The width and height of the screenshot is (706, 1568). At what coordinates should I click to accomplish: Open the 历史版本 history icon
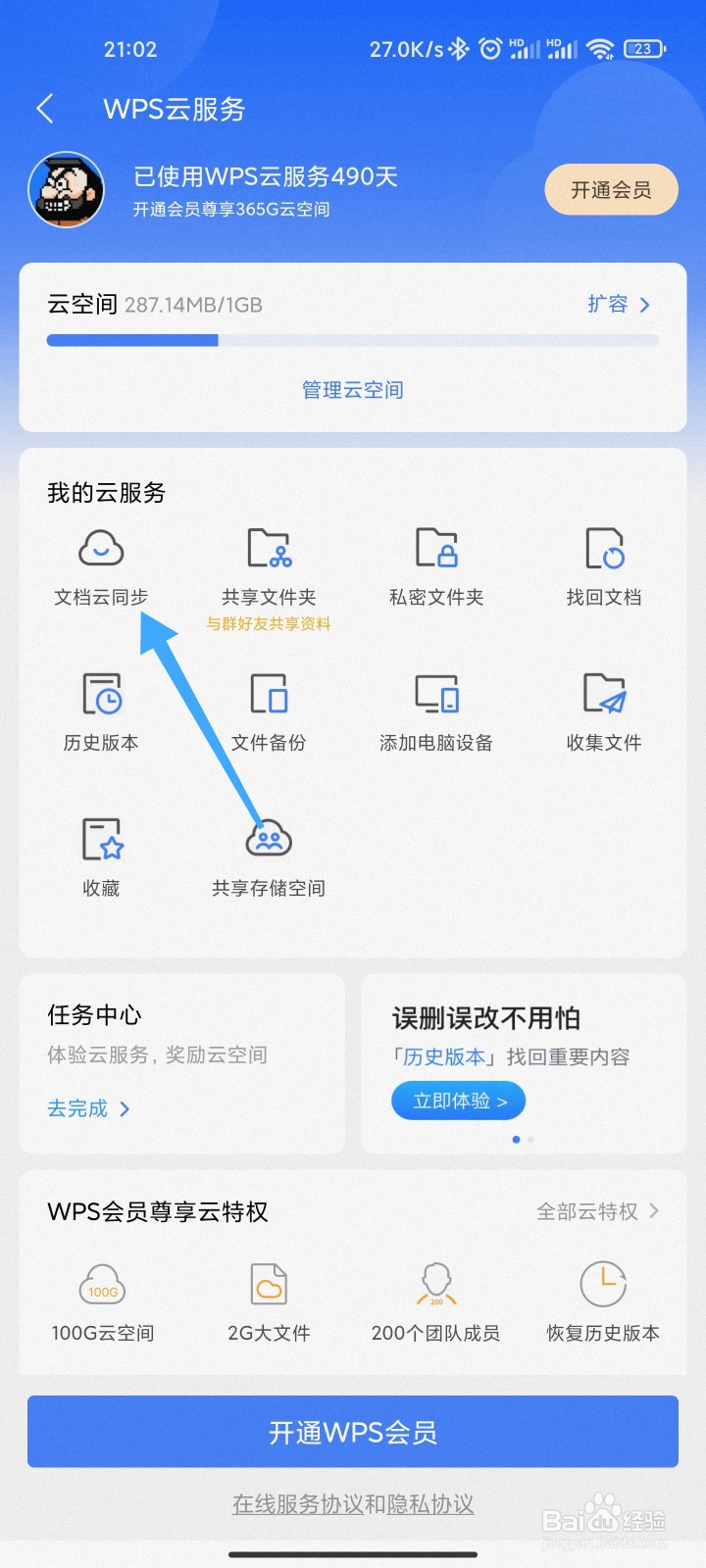[x=101, y=696]
